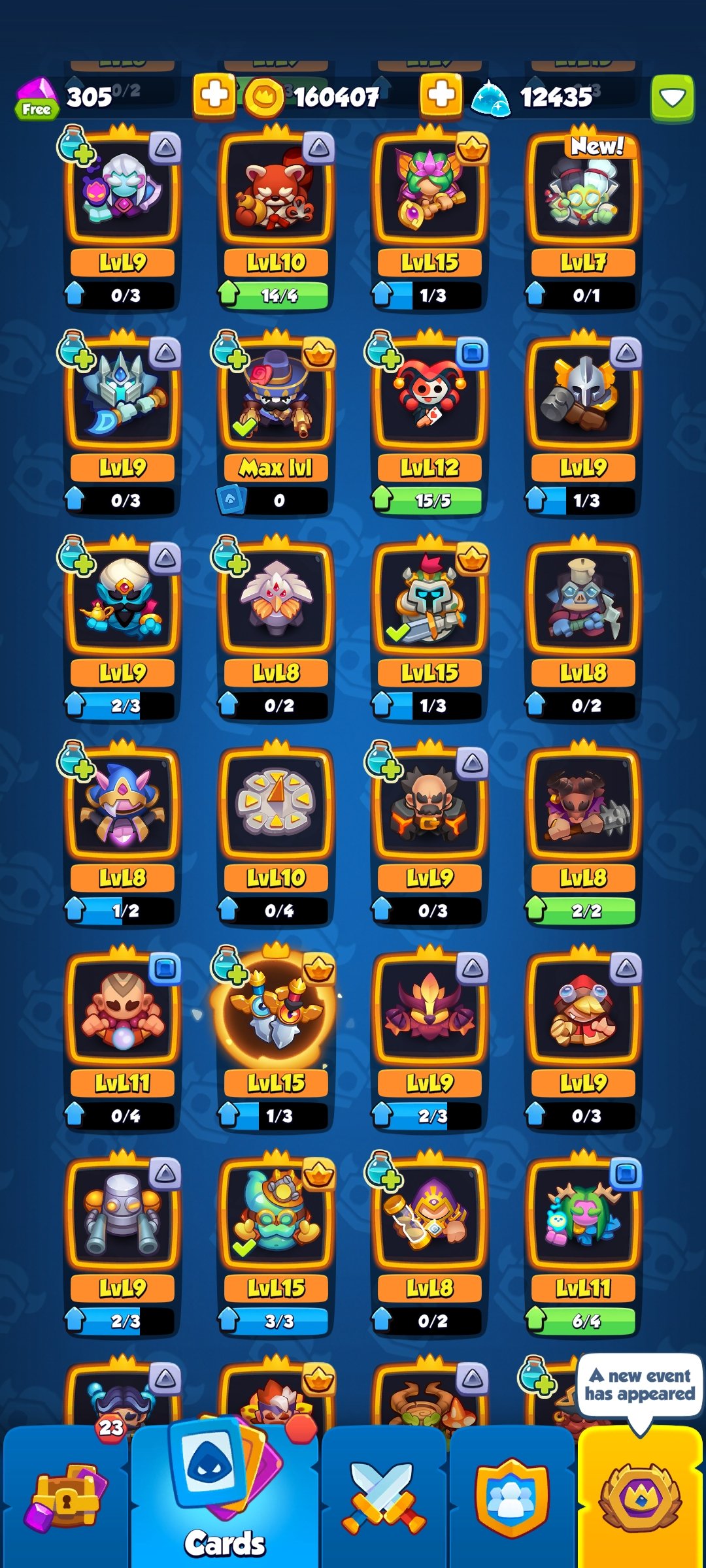This screenshot has width=706, height=1568.
Task: Switch to the crossed swords battle tab
Action: (x=384, y=1497)
